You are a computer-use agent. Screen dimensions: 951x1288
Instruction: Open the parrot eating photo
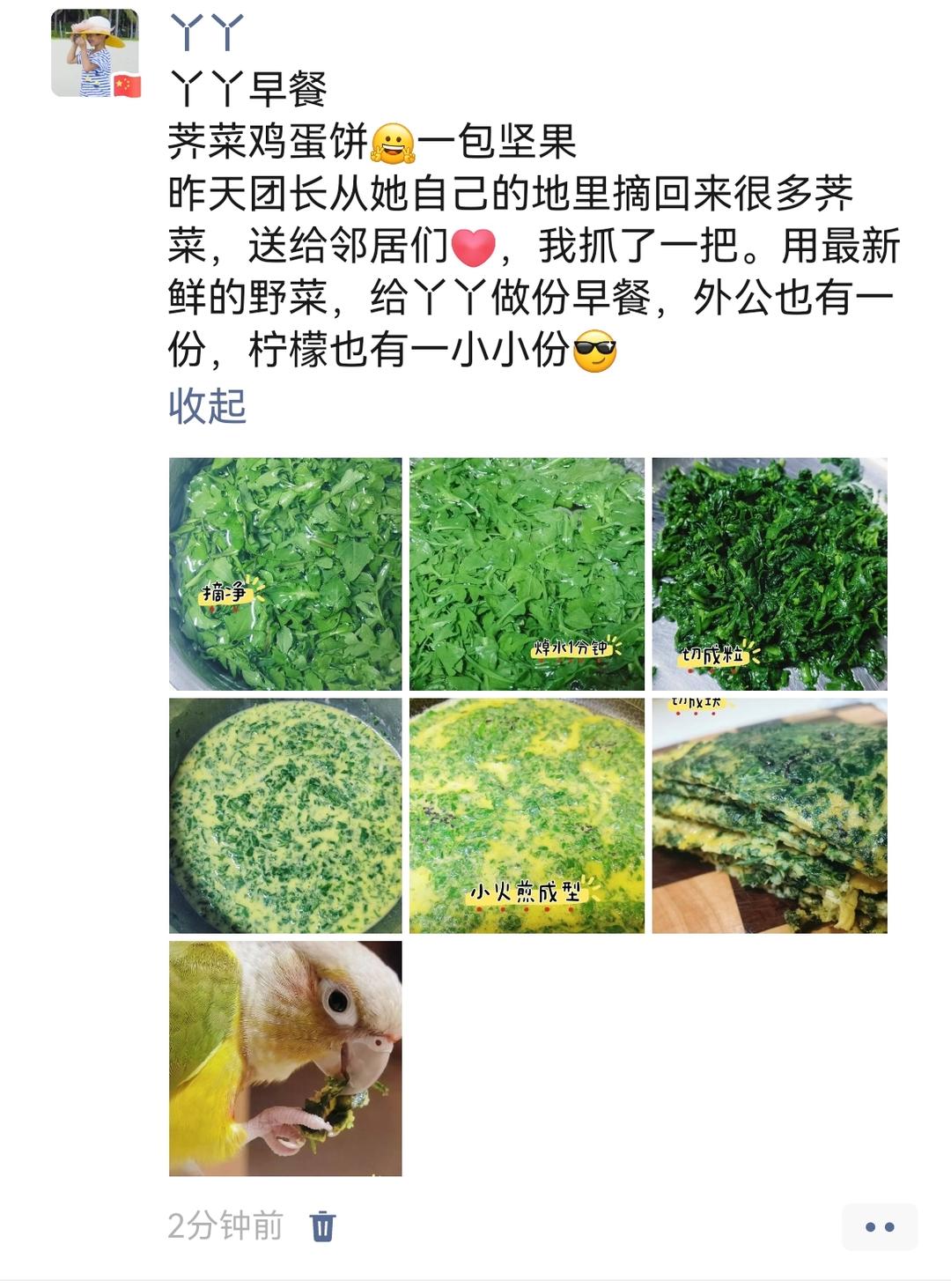point(285,1057)
